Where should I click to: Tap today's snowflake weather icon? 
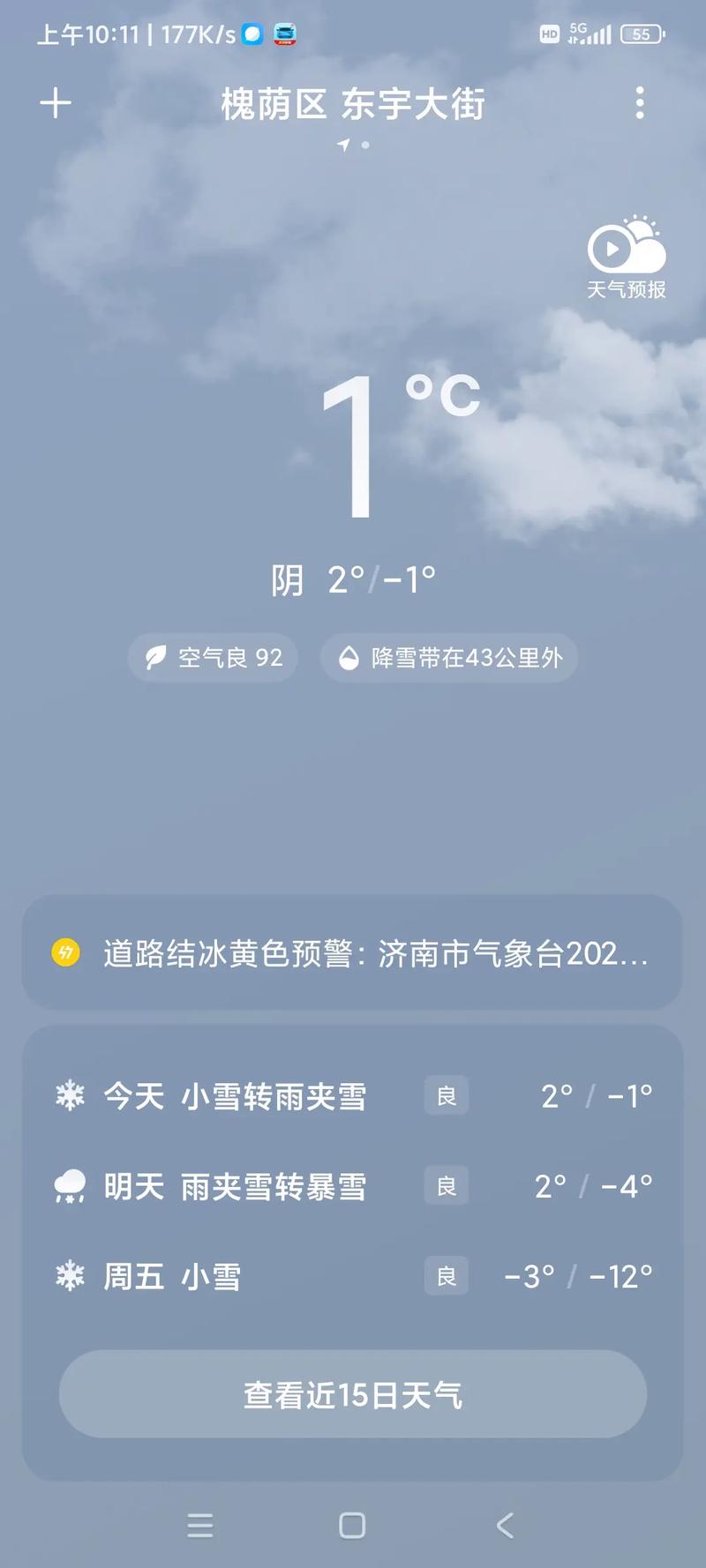pyautogui.click(x=68, y=1095)
